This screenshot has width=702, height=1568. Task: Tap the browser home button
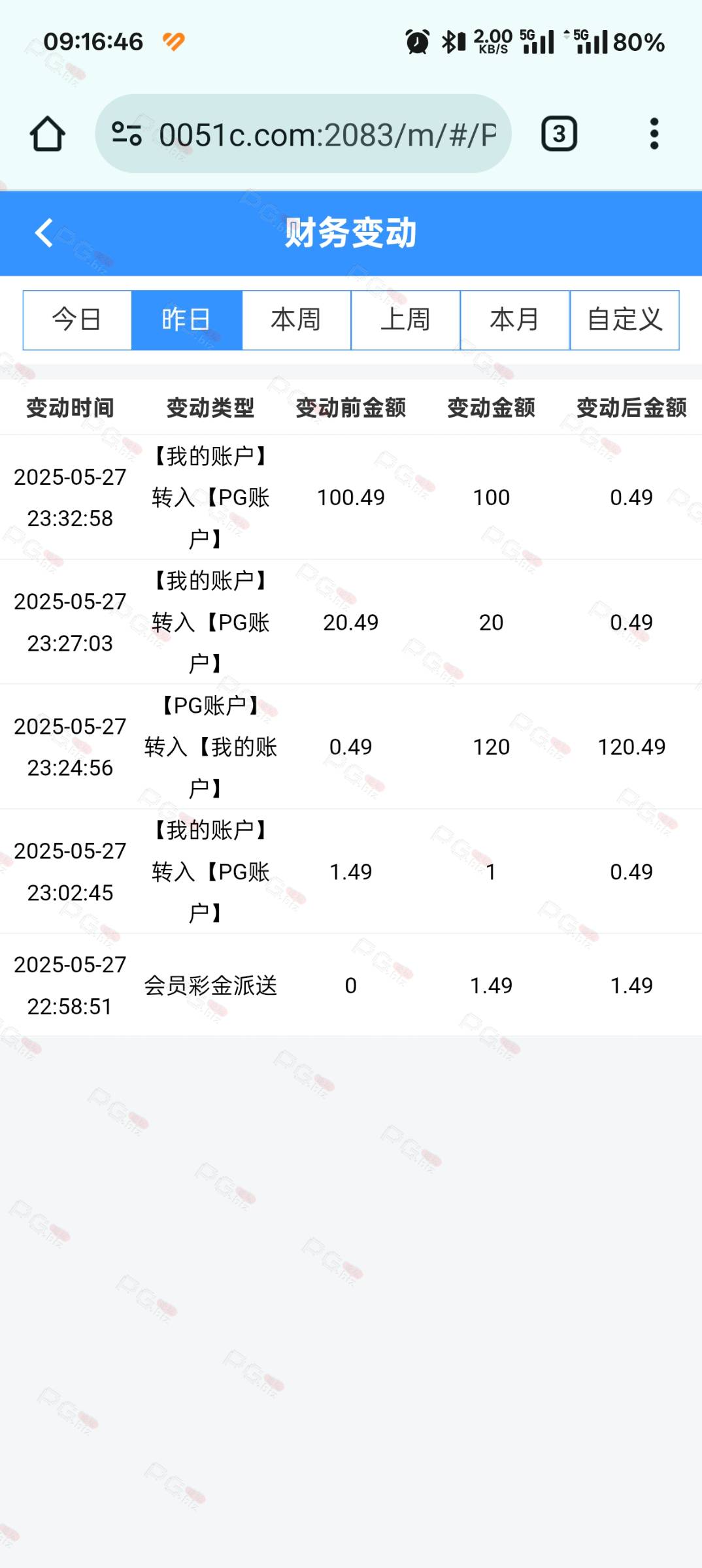click(x=47, y=134)
